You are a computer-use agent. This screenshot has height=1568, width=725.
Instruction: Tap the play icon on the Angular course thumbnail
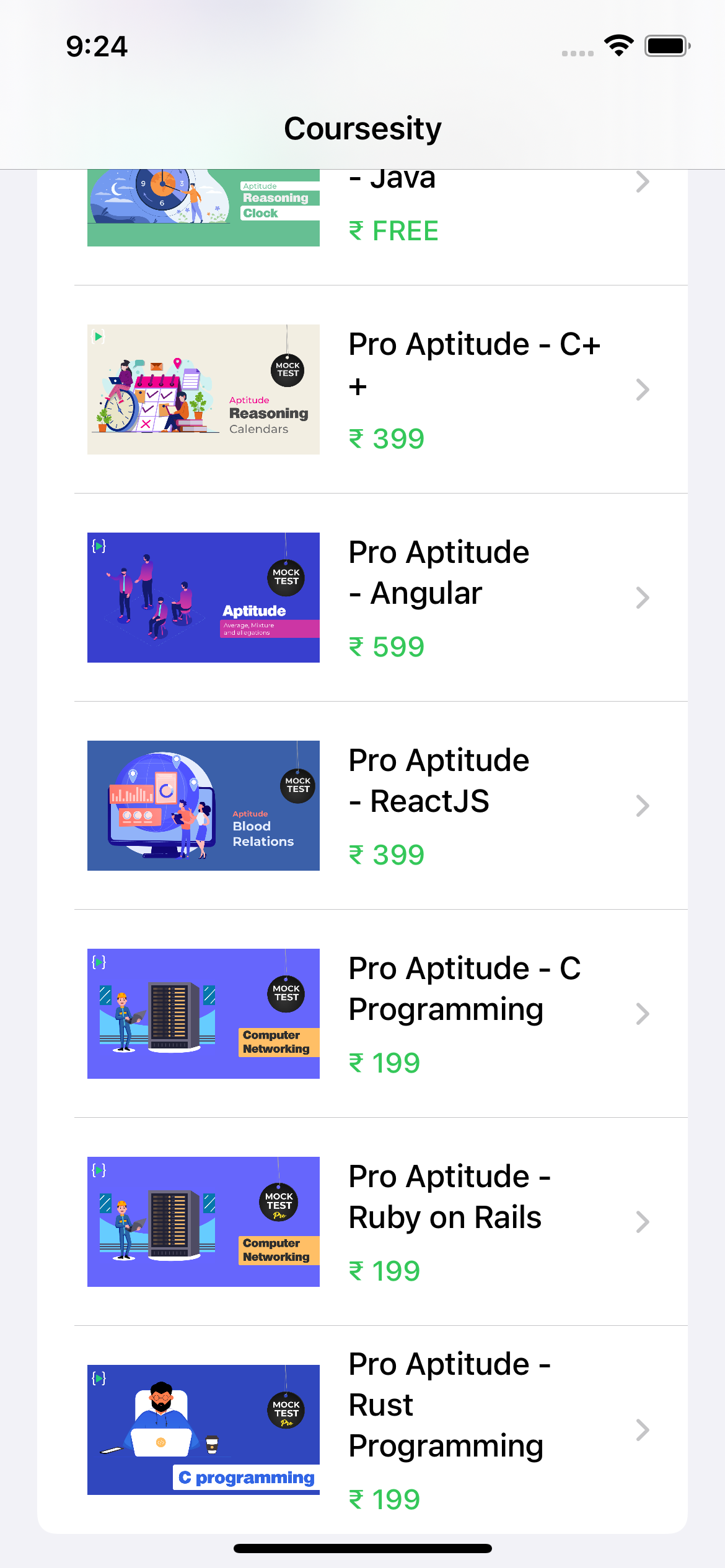click(x=99, y=547)
